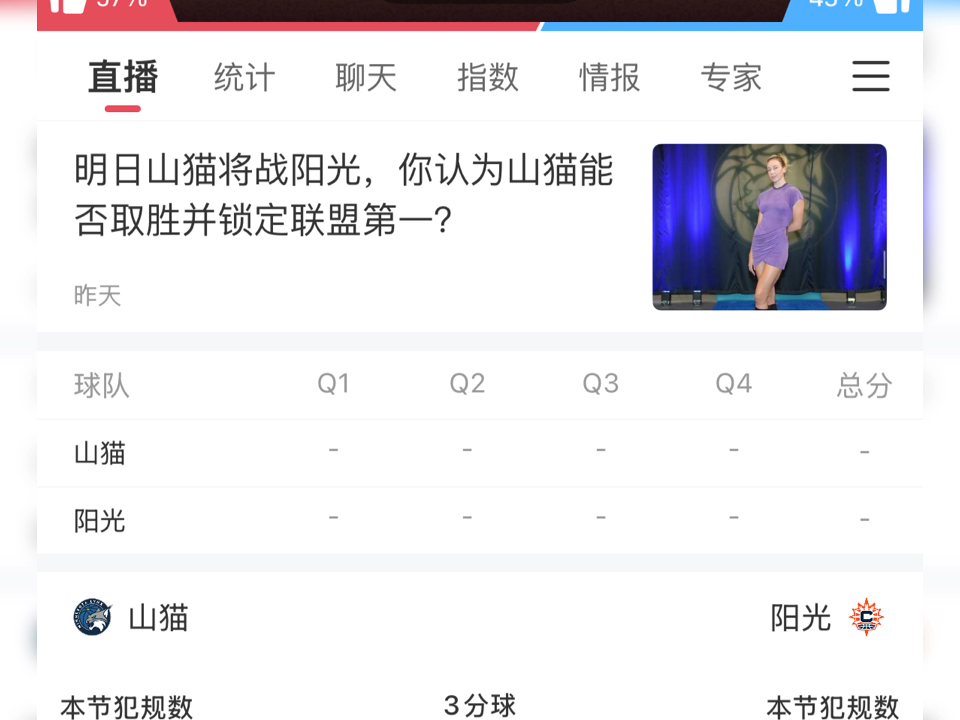Open the 聊天 tab
The width and height of the screenshot is (960, 720).
(366, 77)
